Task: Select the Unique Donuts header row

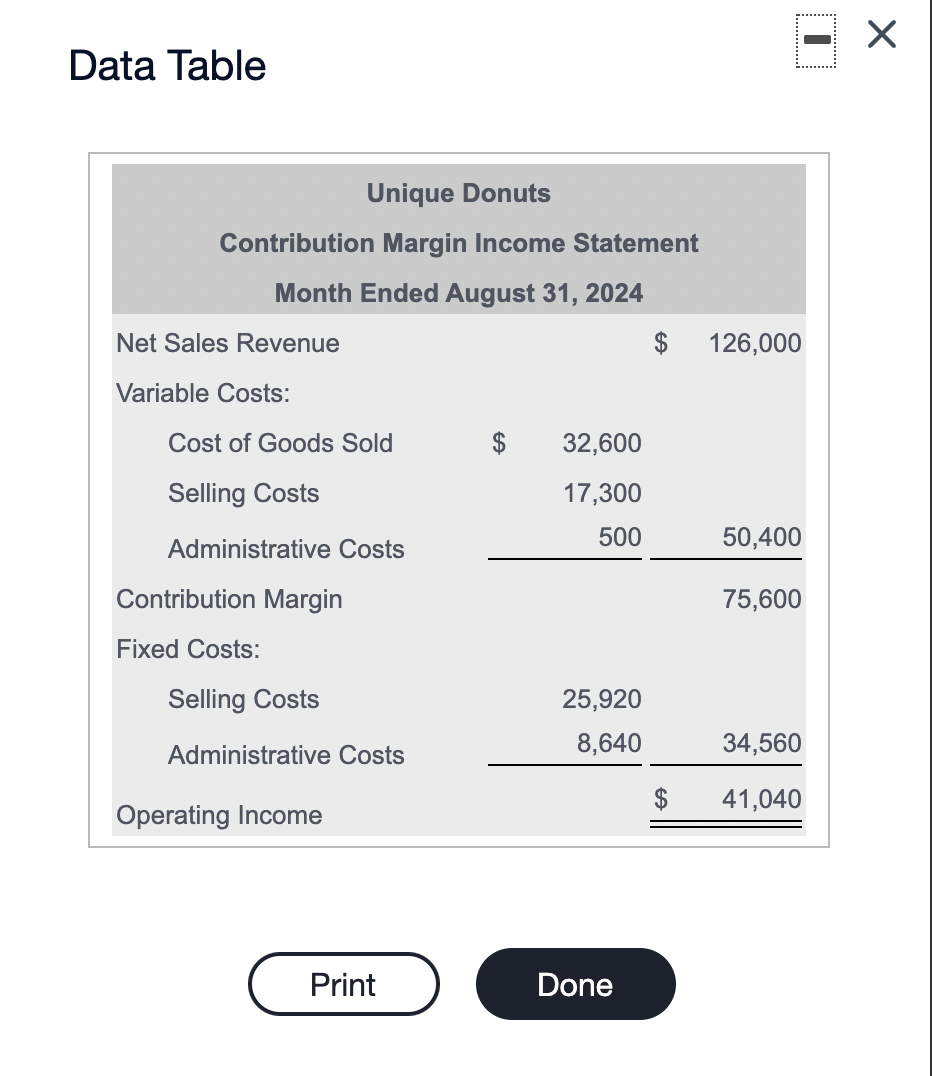Action: (458, 193)
